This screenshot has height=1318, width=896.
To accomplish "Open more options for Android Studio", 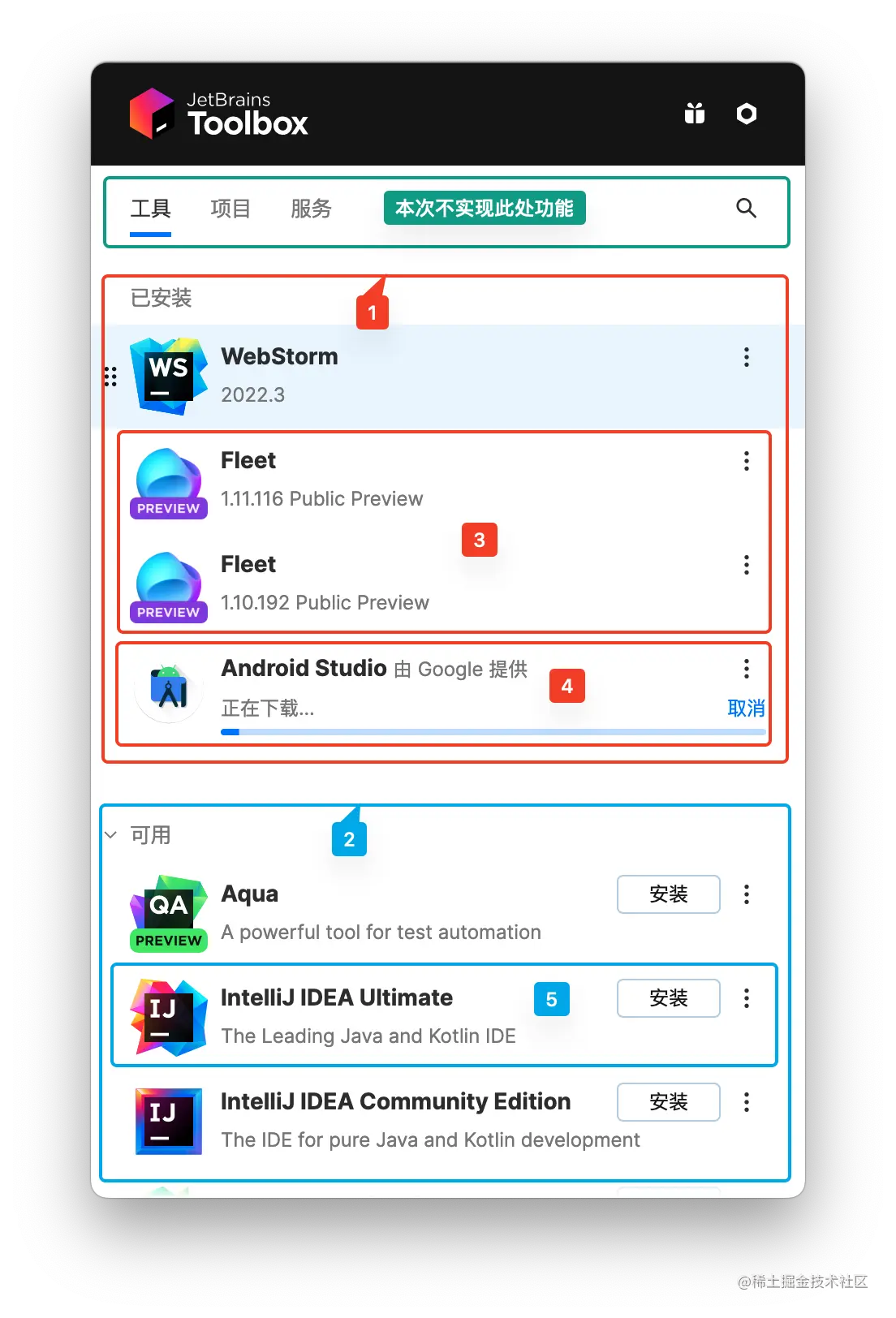I will pyautogui.click(x=746, y=669).
